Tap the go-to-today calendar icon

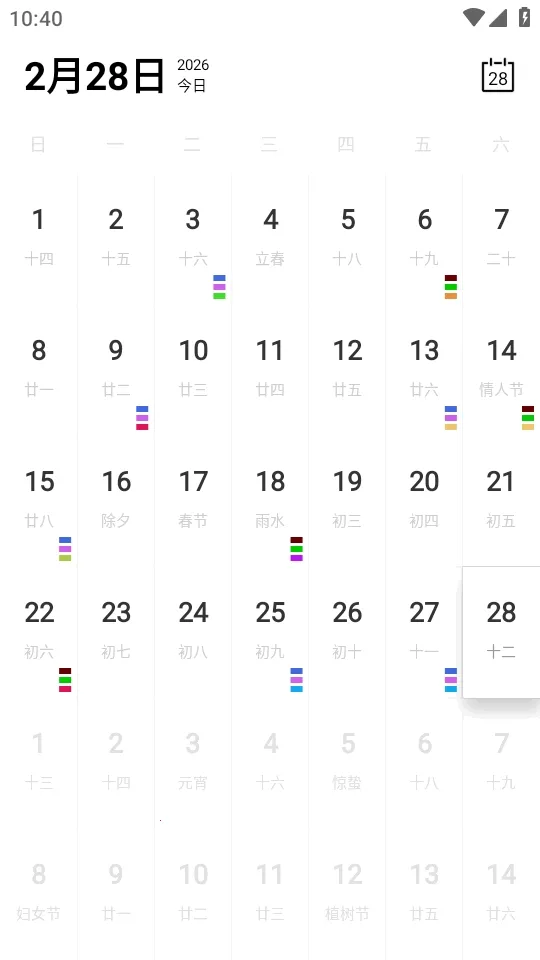498,75
